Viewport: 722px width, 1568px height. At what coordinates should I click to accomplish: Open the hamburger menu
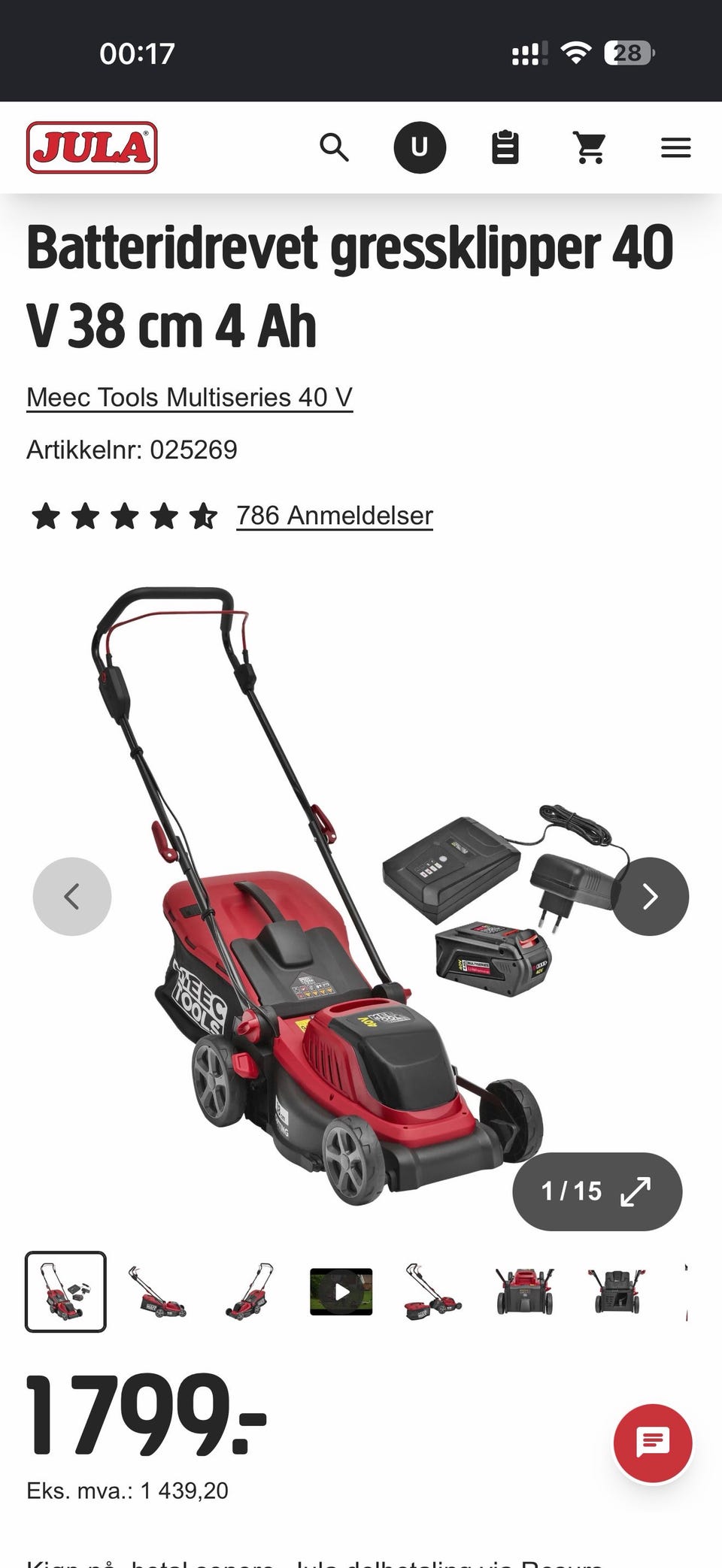coord(675,147)
